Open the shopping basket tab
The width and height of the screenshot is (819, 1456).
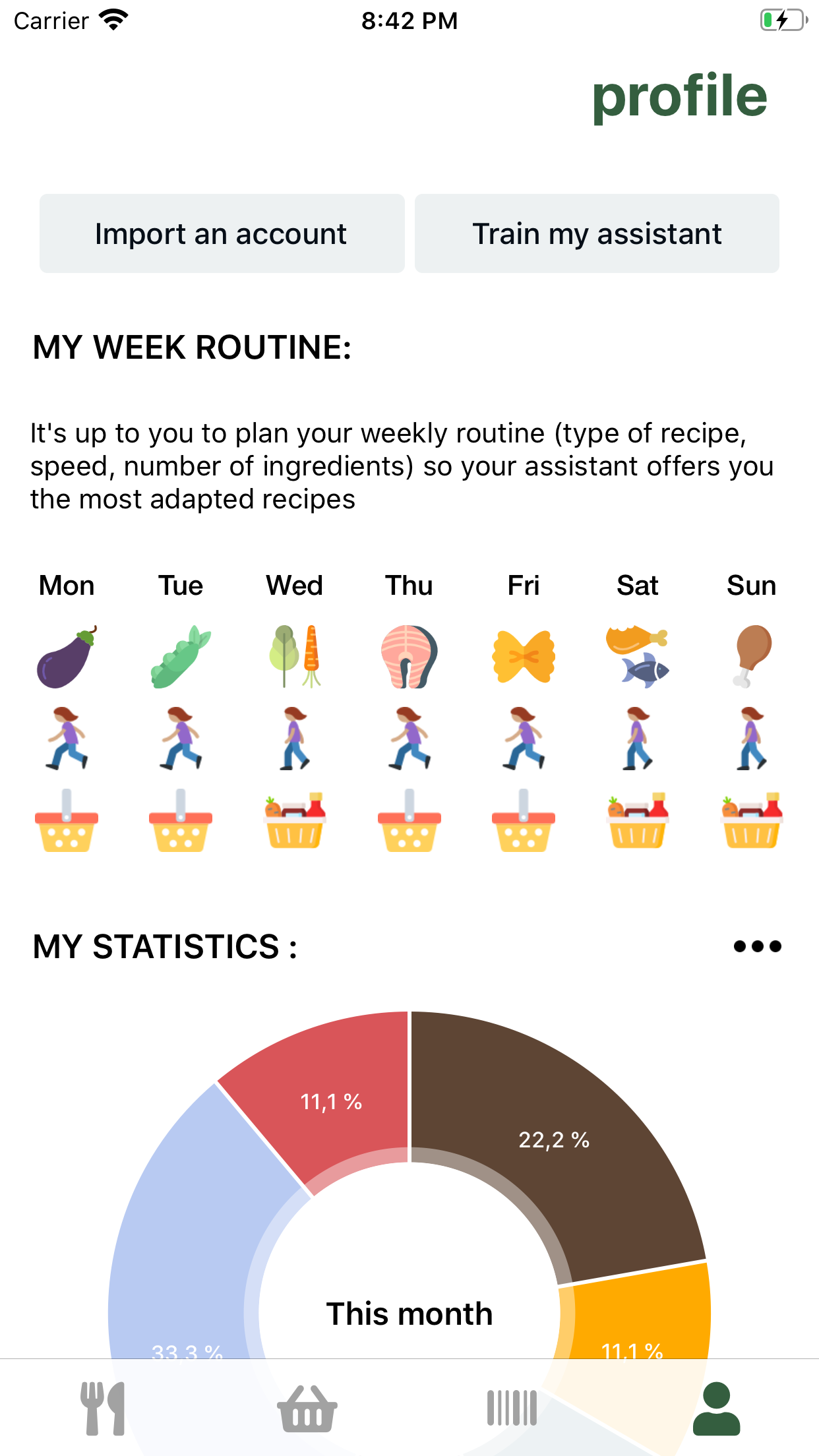click(307, 1409)
